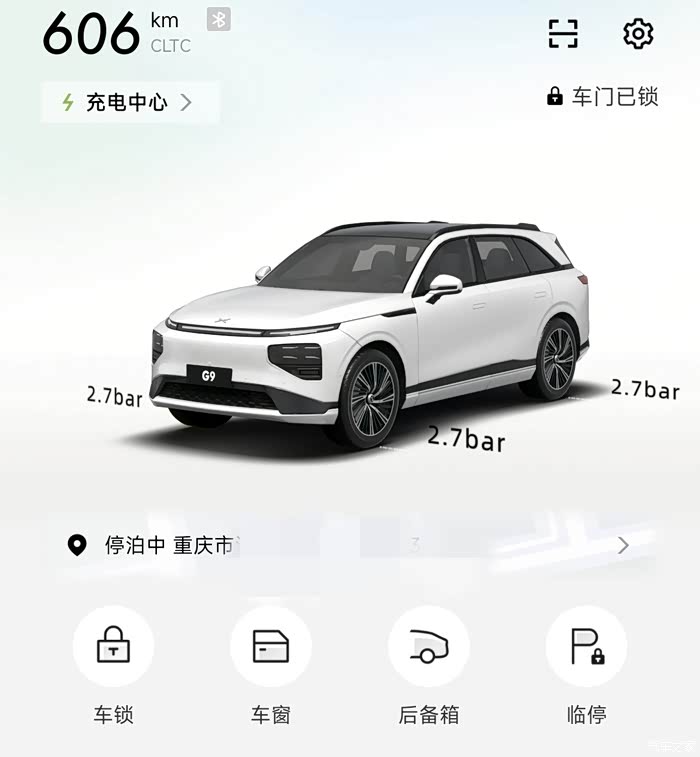Open the settings gear
700x757 pixels.
[x=637, y=34]
